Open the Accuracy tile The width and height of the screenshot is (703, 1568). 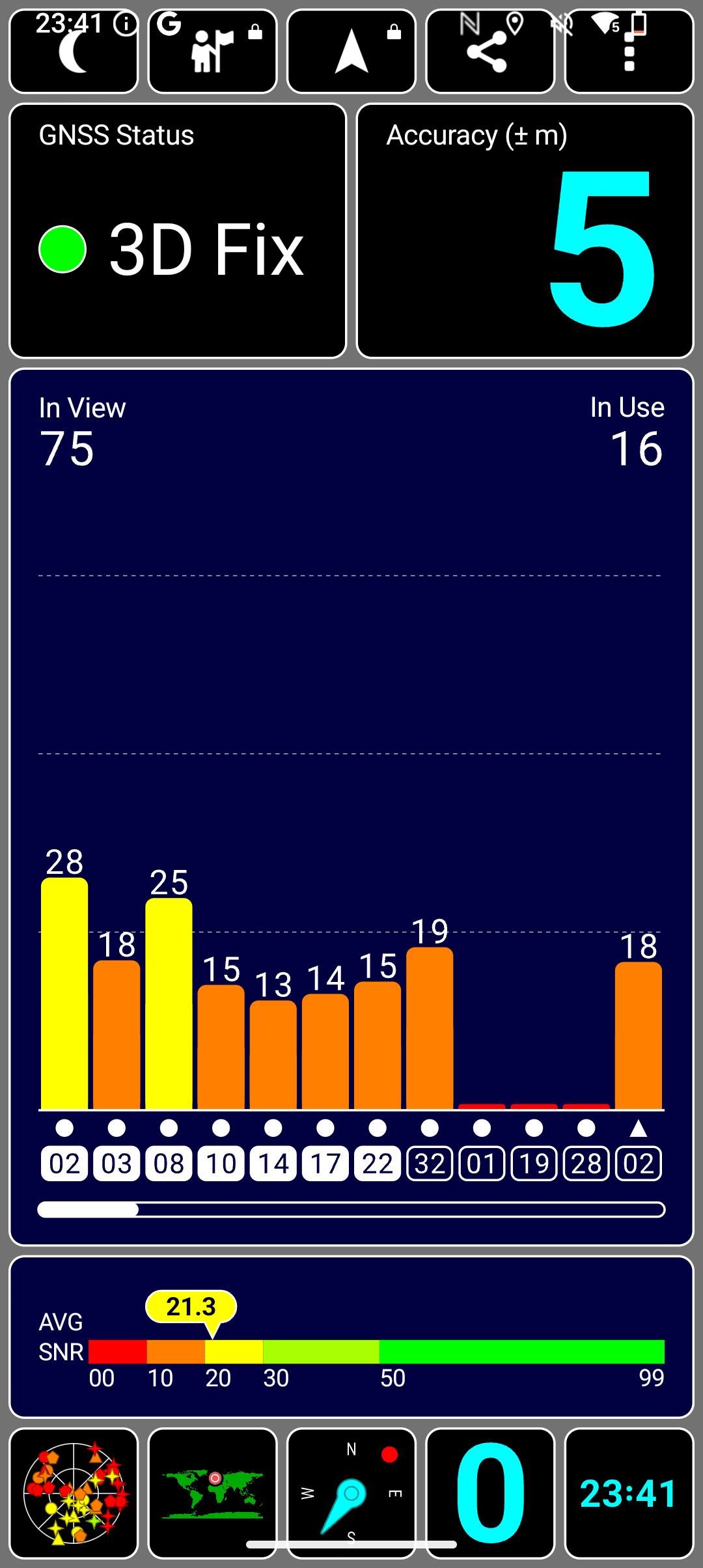pos(525,231)
